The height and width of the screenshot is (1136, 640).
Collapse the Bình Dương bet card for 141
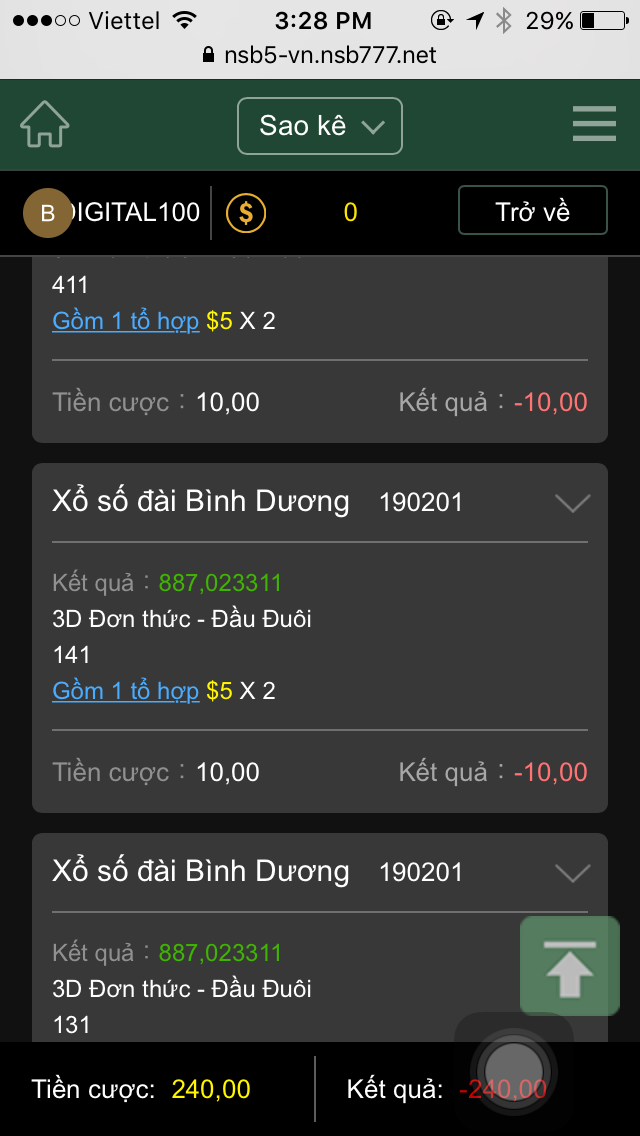[x=572, y=503]
